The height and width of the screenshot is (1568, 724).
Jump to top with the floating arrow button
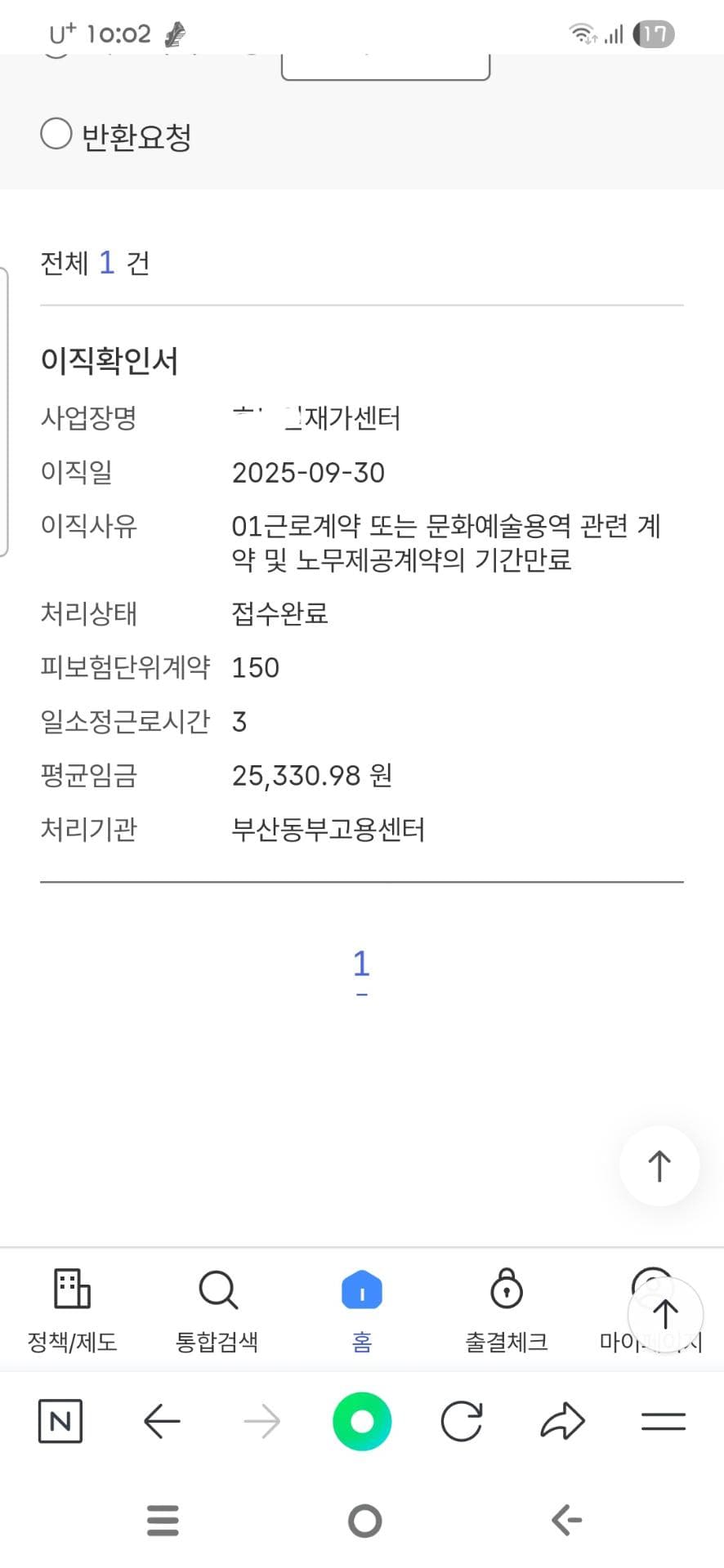(659, 1165)
